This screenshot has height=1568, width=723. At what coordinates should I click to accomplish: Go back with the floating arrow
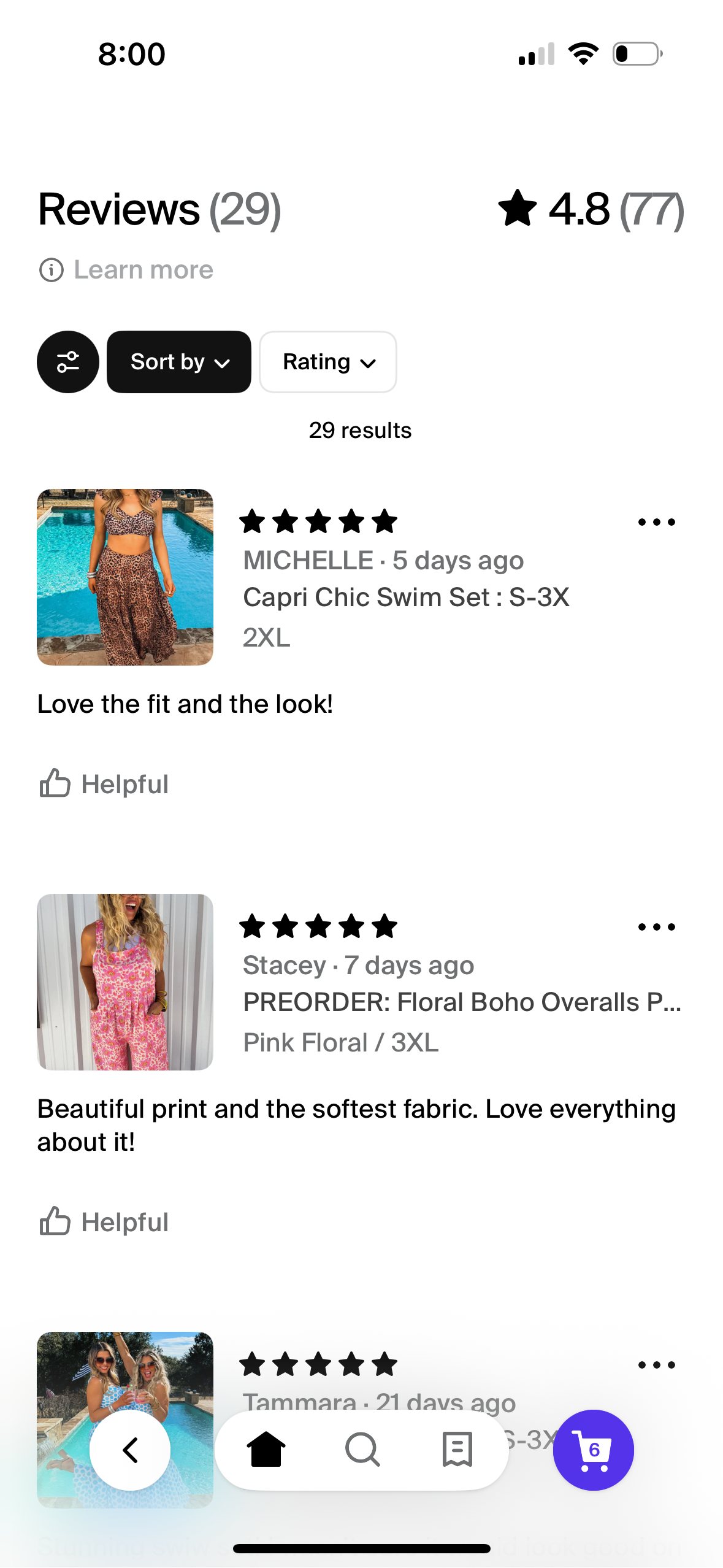(130, 1450)
